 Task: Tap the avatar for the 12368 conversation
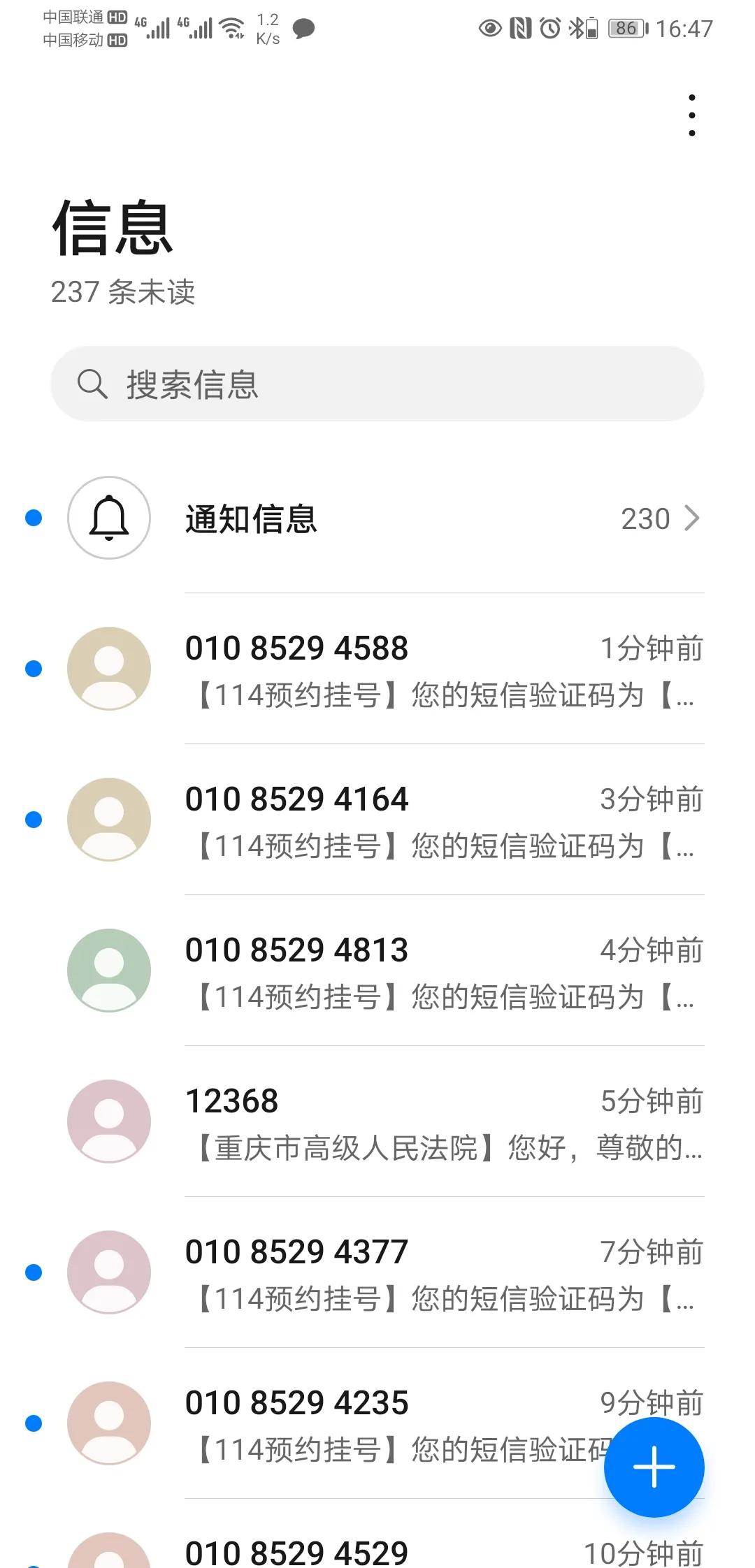[x=108, y=1121]
